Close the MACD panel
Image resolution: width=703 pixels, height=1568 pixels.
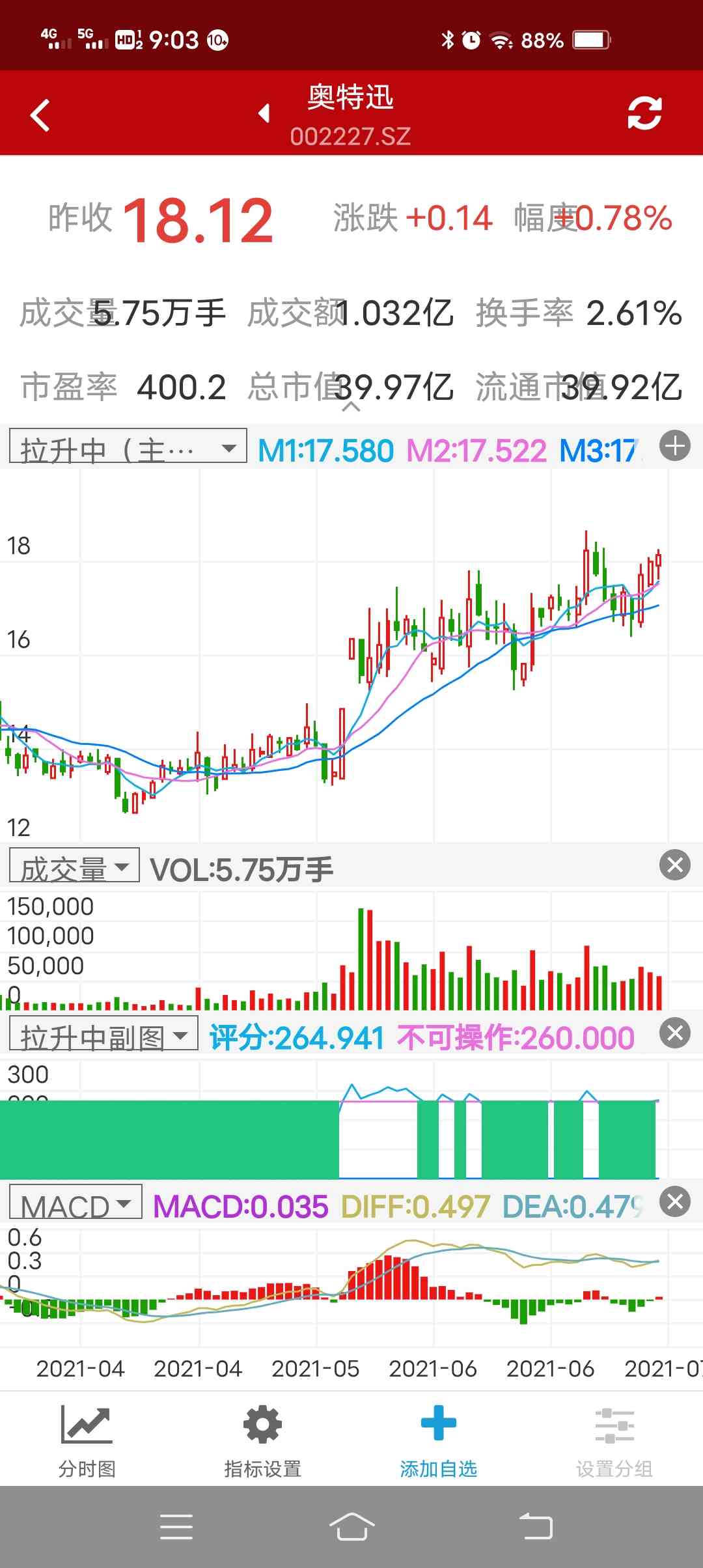pos(674,1202)
